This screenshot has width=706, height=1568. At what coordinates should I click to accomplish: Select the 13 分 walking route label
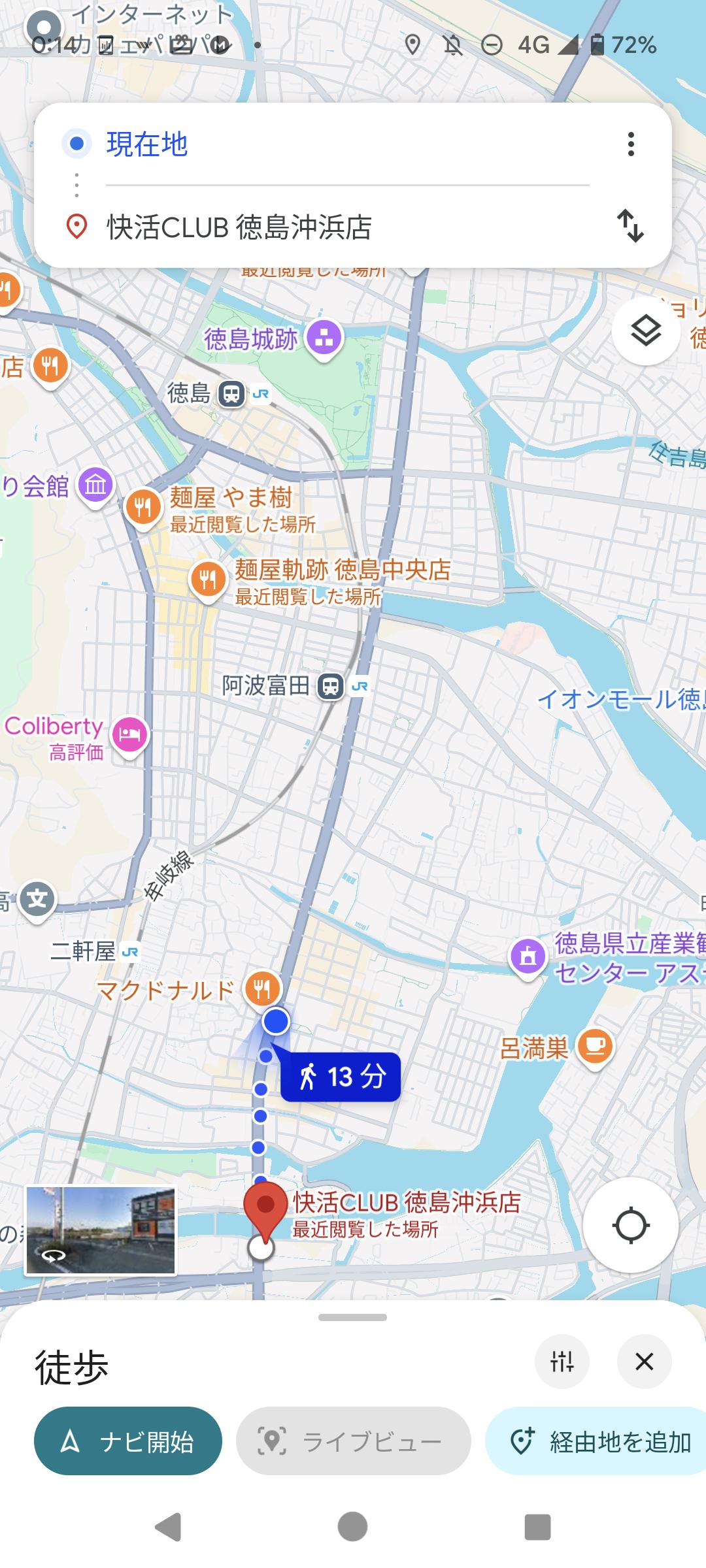pos(341,1077)
